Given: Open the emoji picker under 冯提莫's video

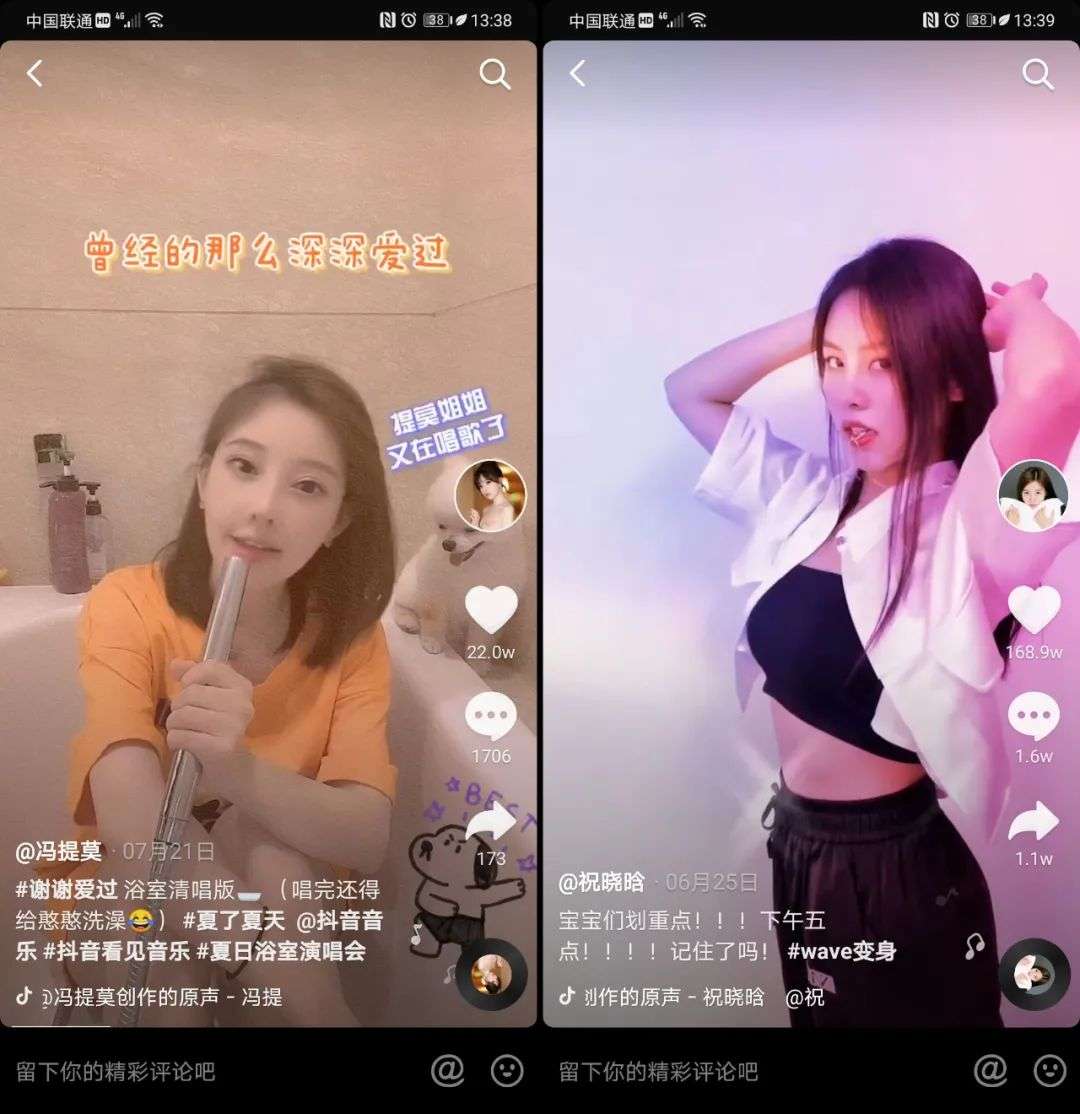Looking at the screenshot, I should (x=507, y=1071).
